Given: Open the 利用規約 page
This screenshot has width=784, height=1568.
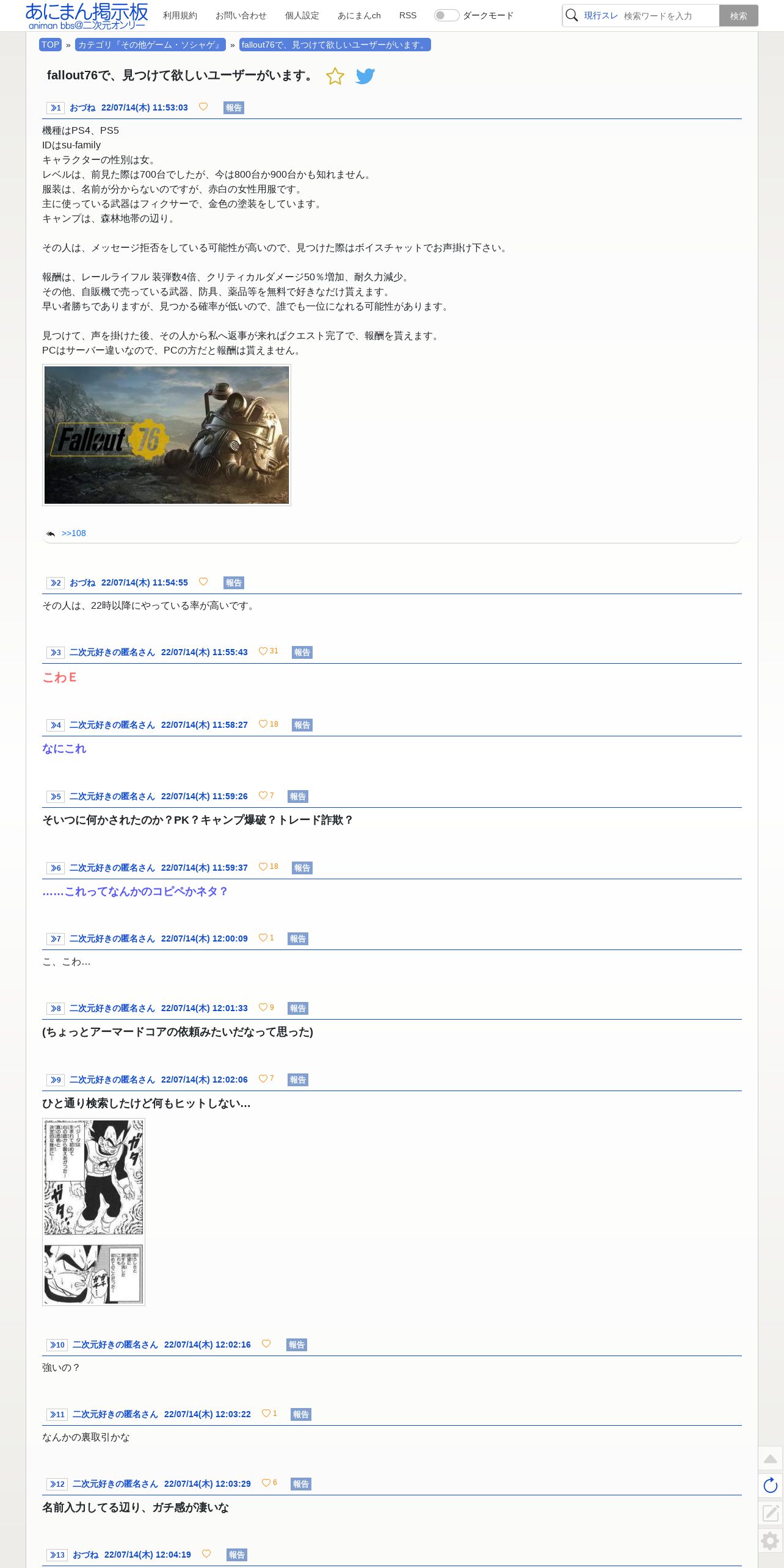Looking at the screenshot, I should point(180,15).
